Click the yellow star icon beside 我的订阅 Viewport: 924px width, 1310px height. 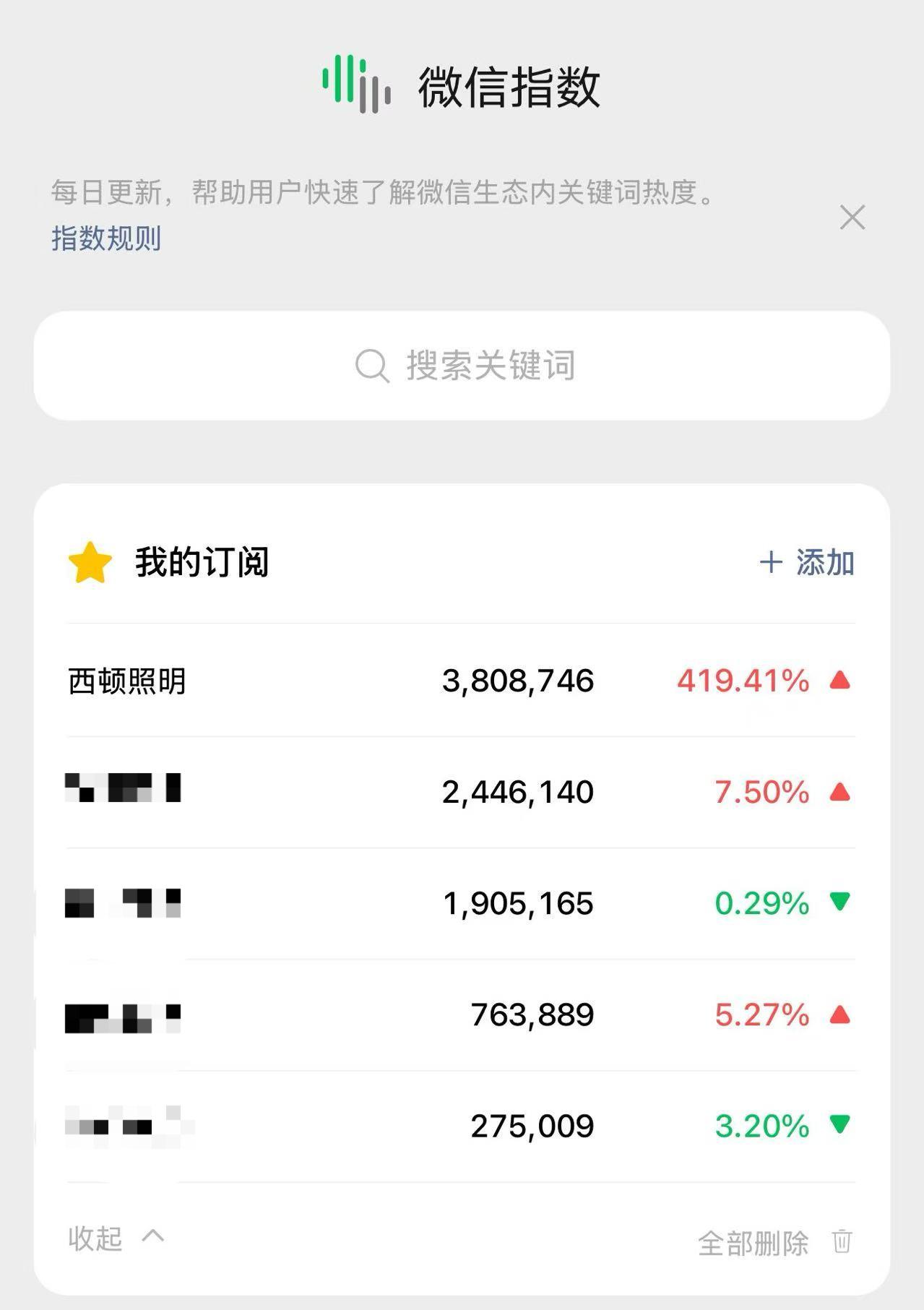point(88,563)
